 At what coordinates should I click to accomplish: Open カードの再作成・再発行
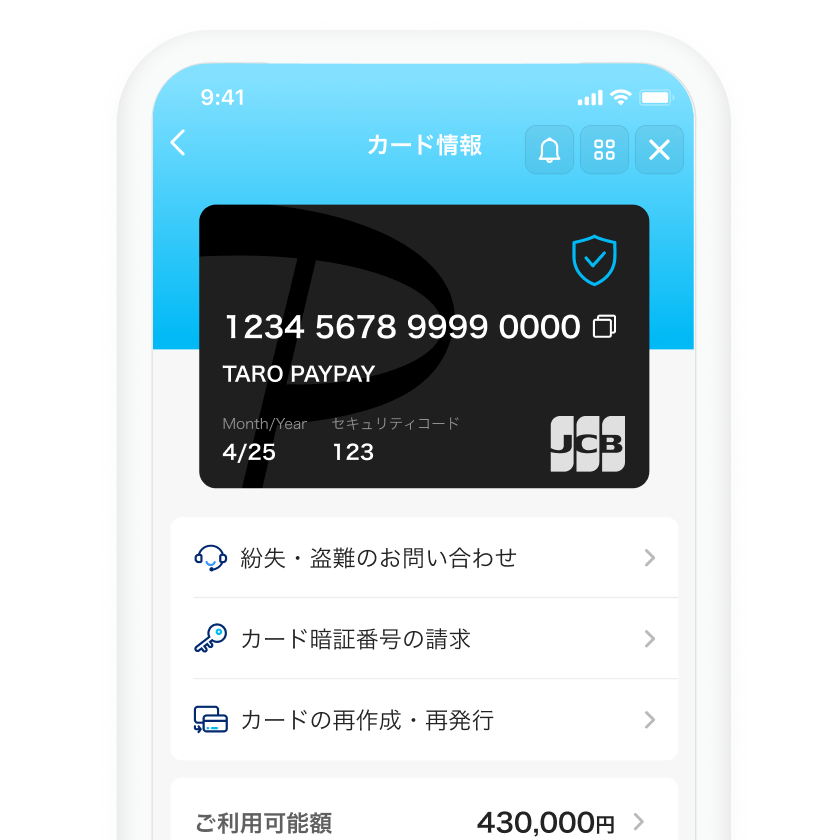(424, 720)
